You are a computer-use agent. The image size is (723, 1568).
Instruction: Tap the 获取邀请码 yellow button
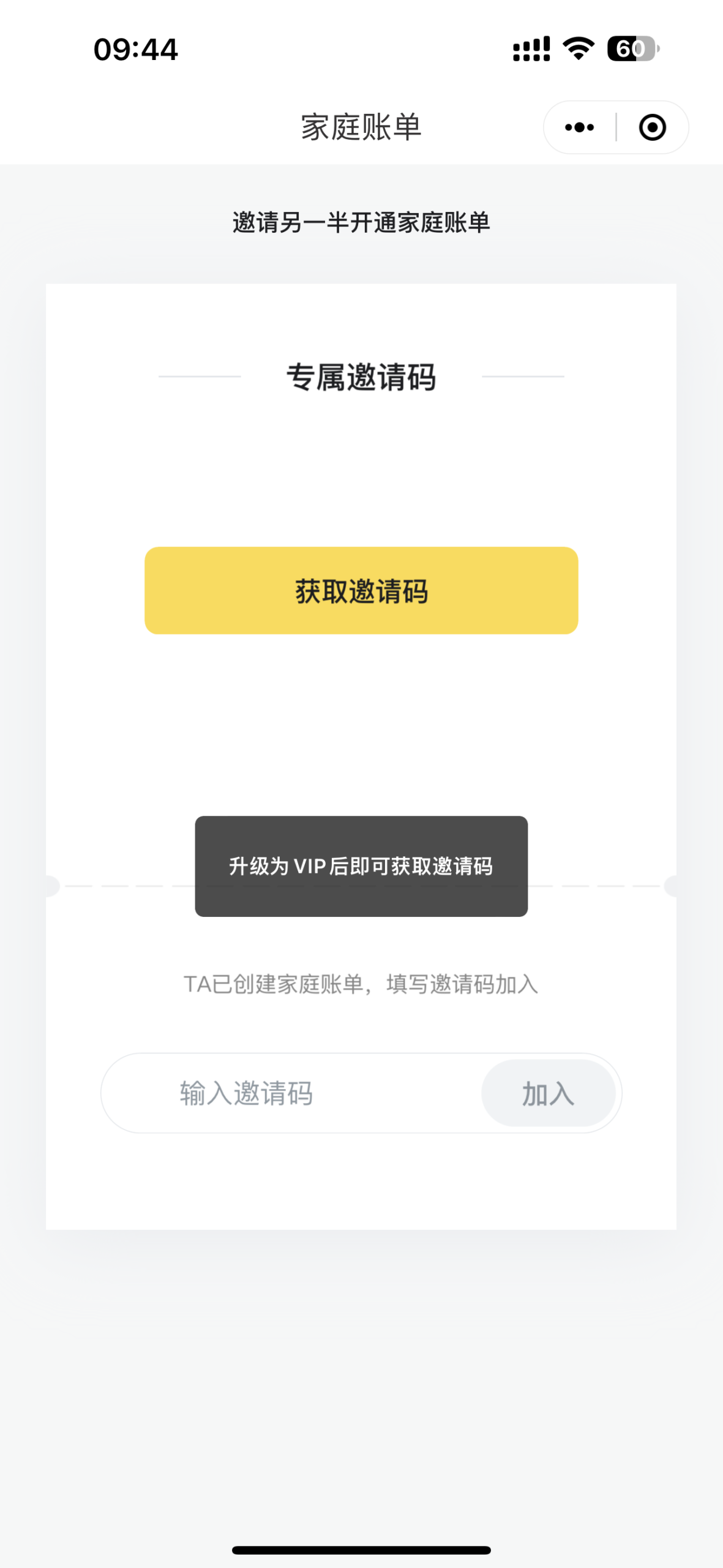(361, 590)
